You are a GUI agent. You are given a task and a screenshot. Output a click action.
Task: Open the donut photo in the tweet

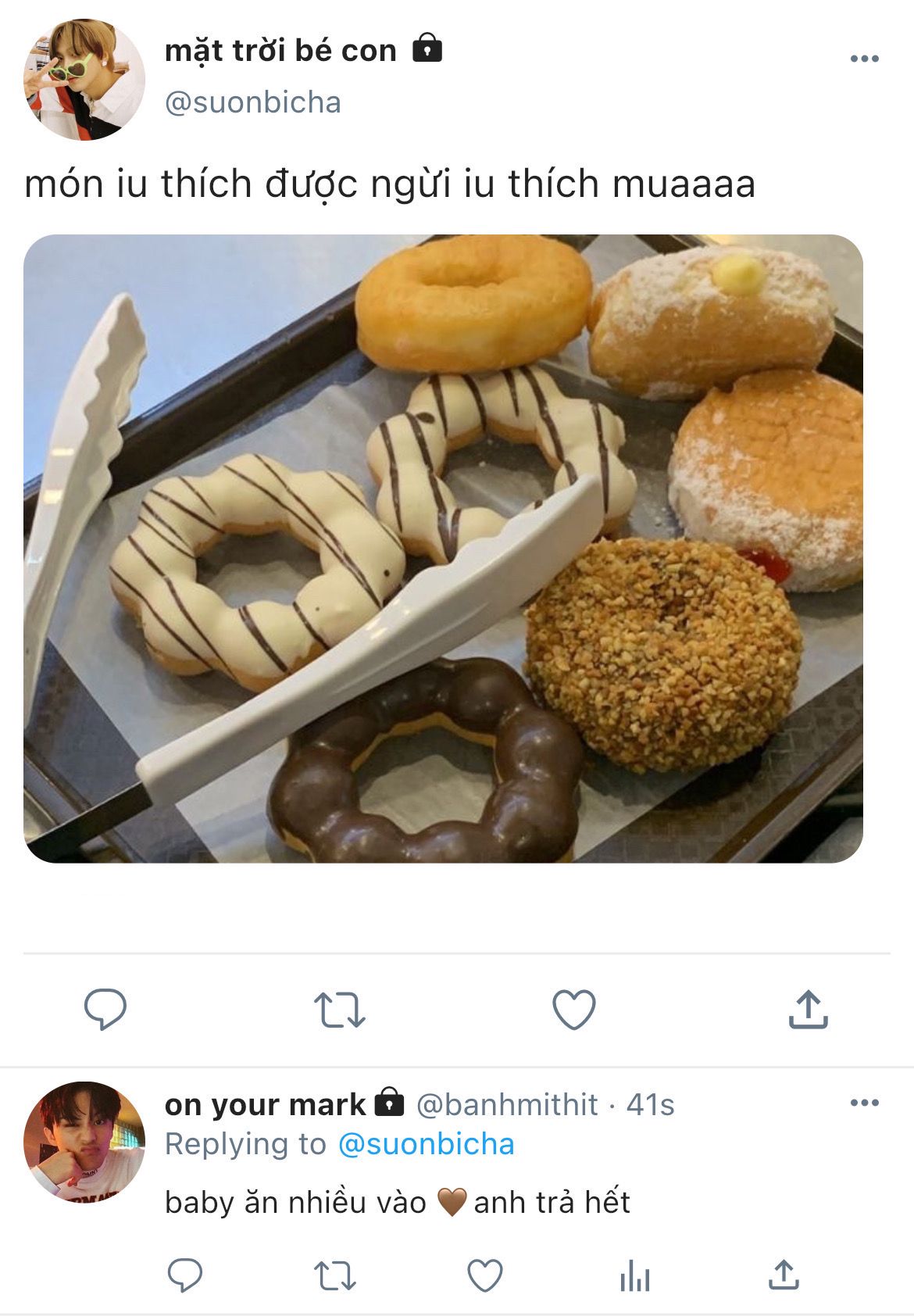click(x=443, y=549)
